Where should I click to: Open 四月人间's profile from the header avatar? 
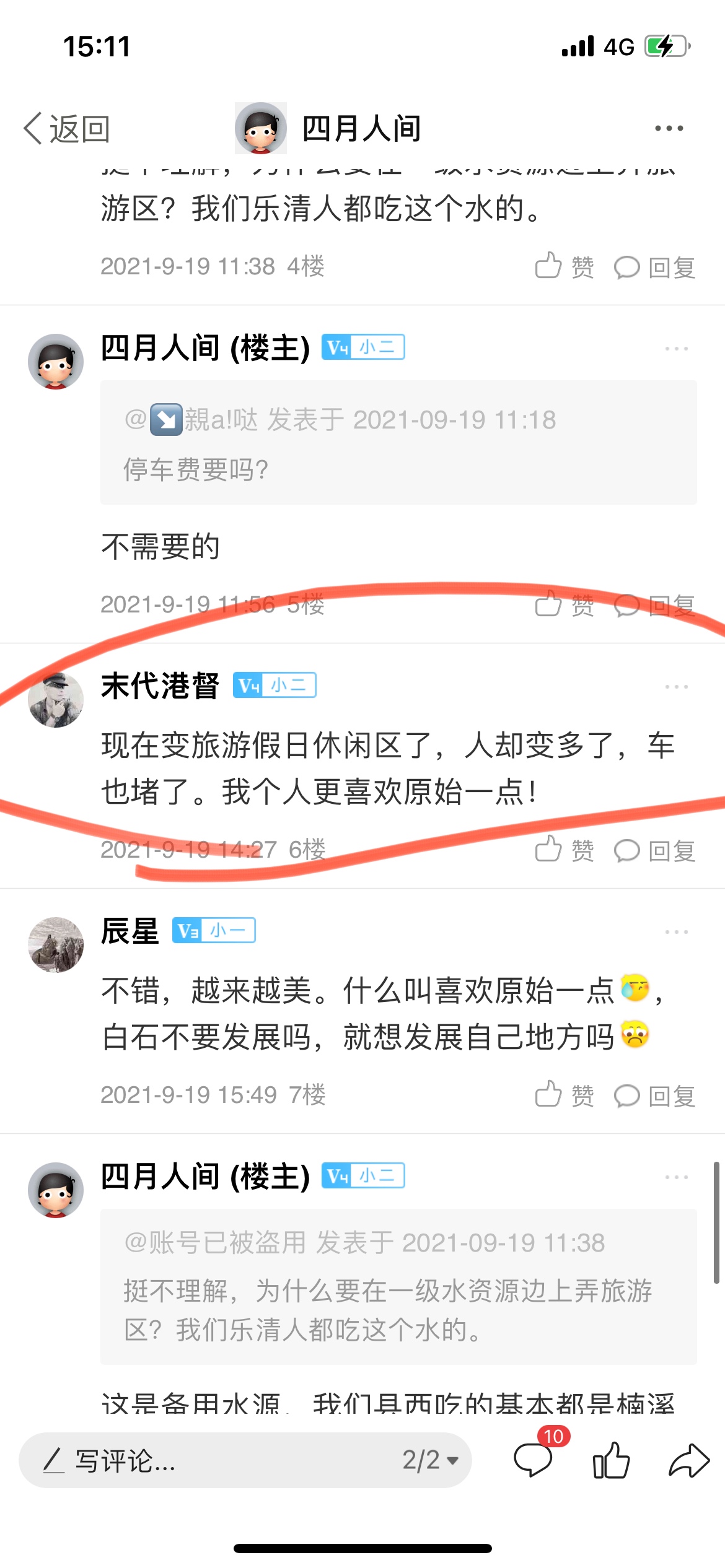coord(261,128)
